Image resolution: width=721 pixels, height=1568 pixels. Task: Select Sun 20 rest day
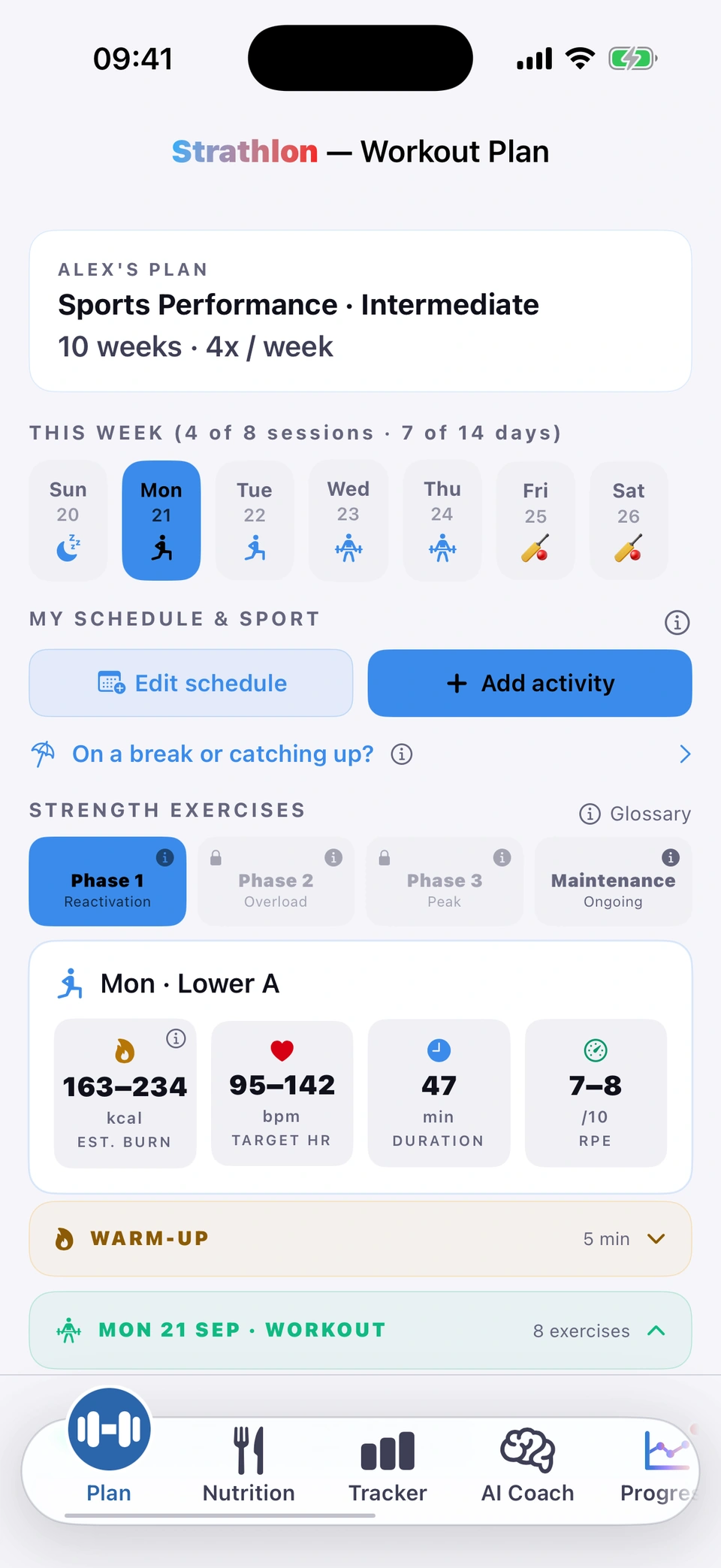pos(68,521)
